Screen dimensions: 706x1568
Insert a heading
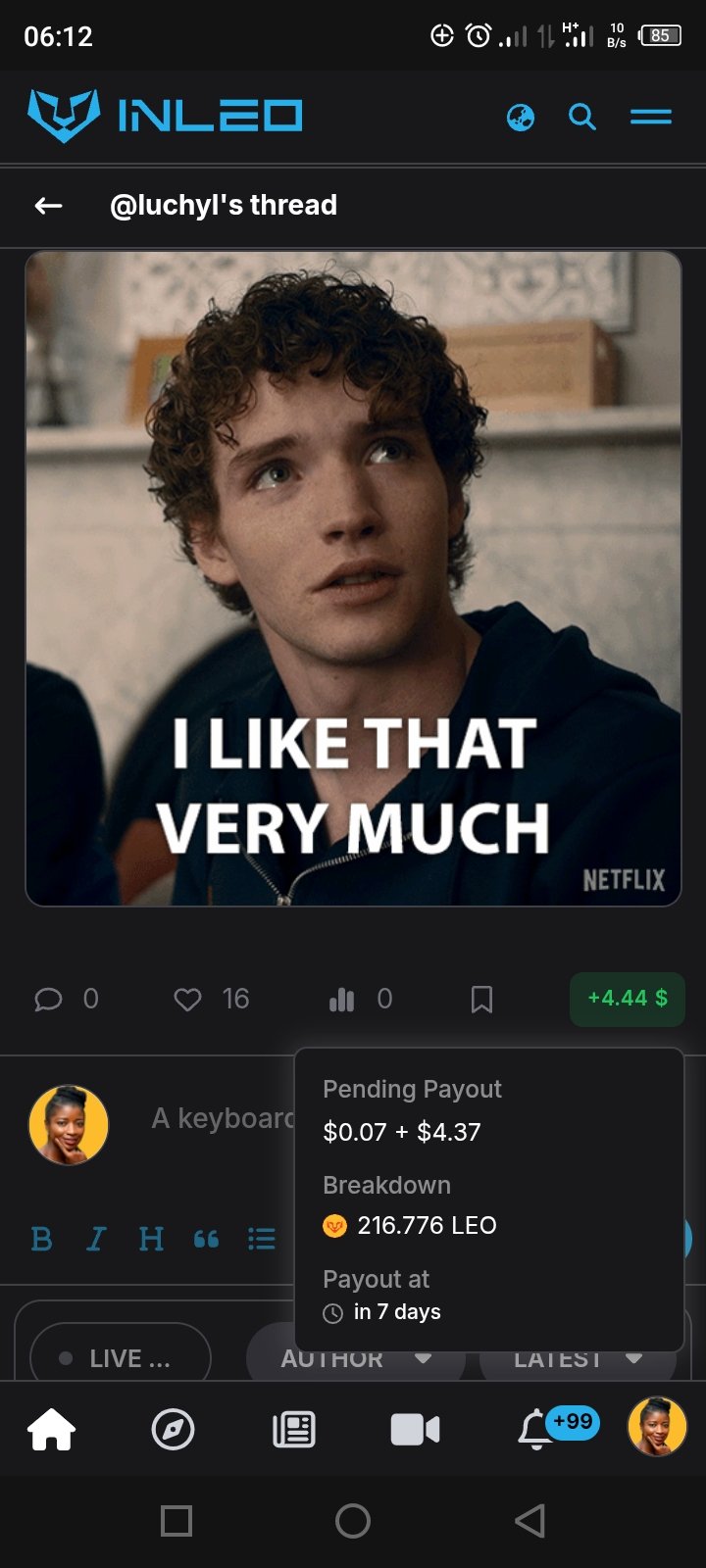tap(151, 1240)
